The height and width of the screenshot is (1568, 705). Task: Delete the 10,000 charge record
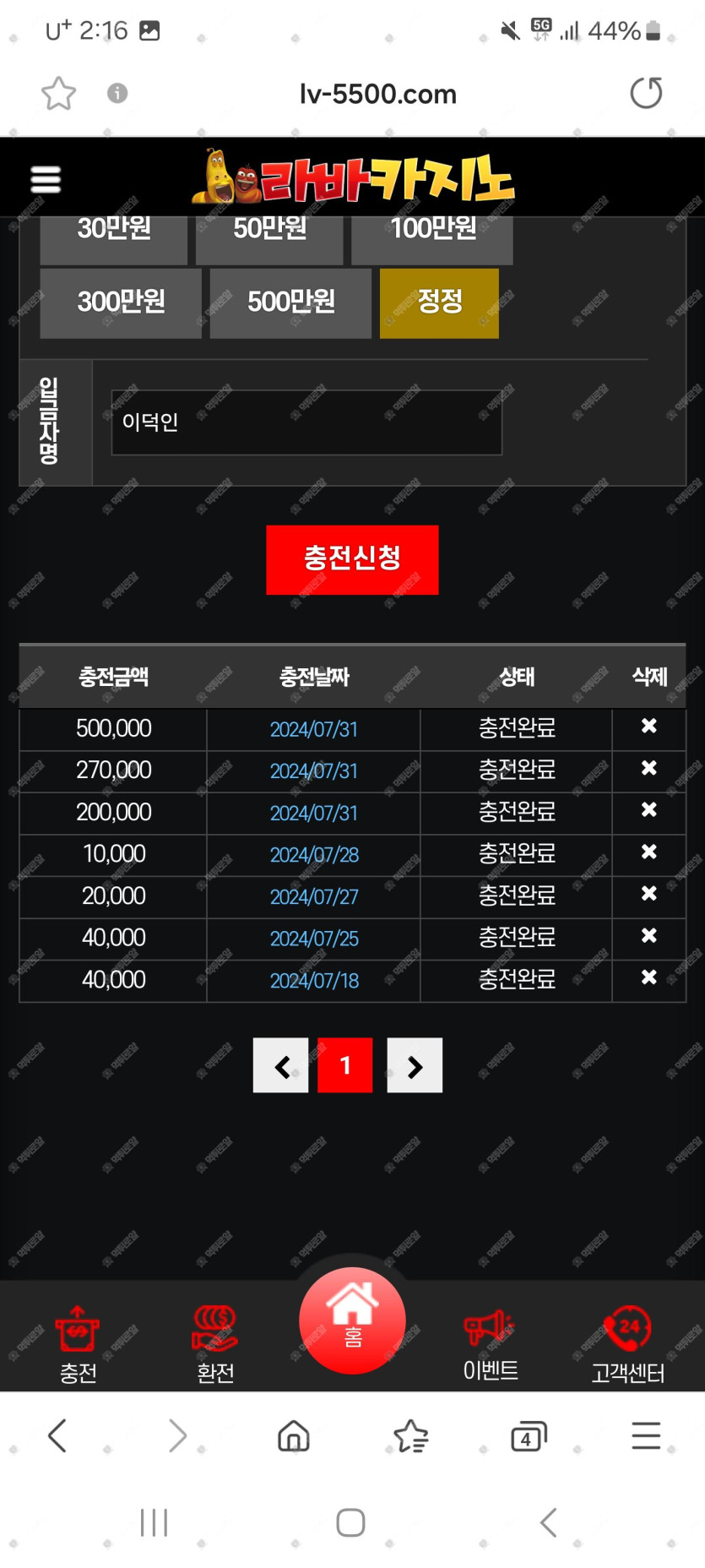[x=648, y=852]
